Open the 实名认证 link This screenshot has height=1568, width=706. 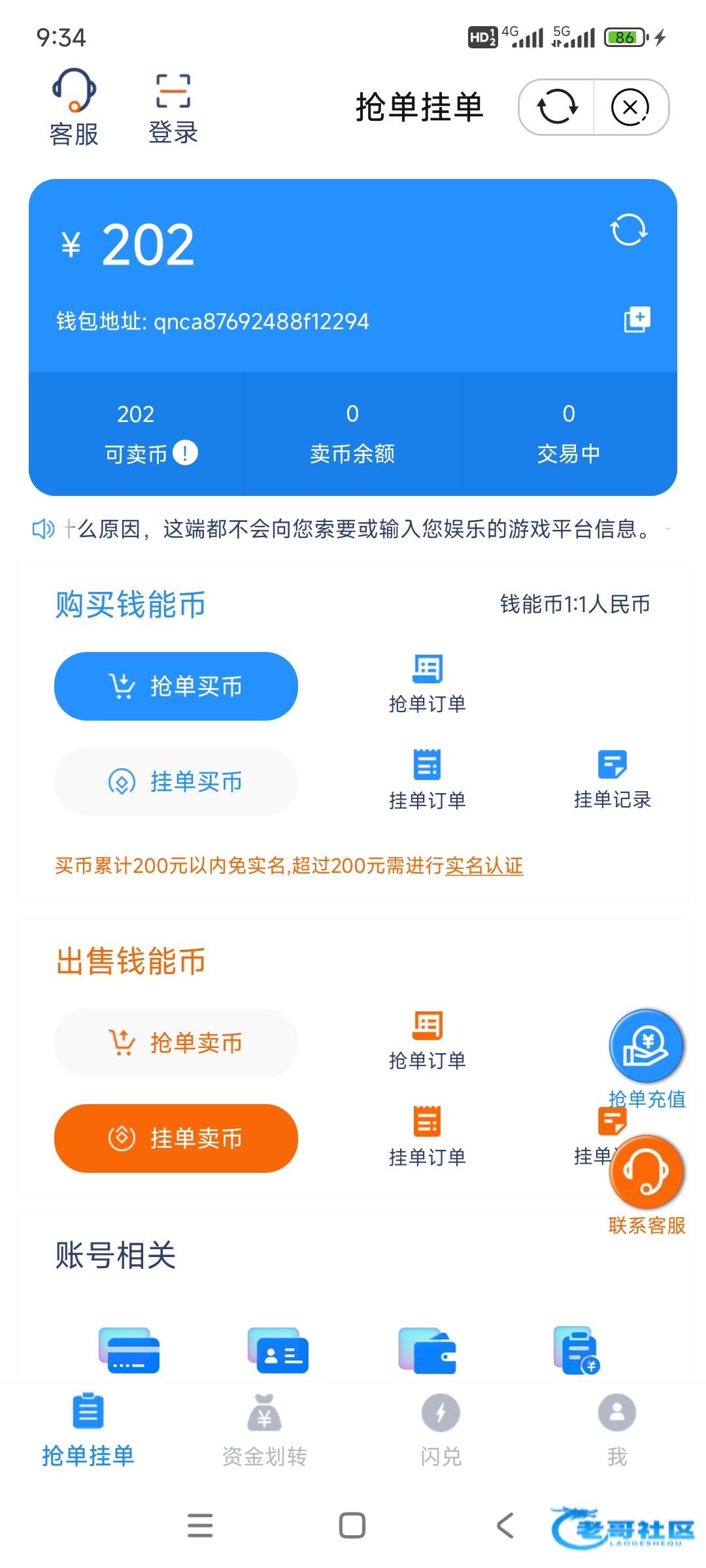click(484, 866)
